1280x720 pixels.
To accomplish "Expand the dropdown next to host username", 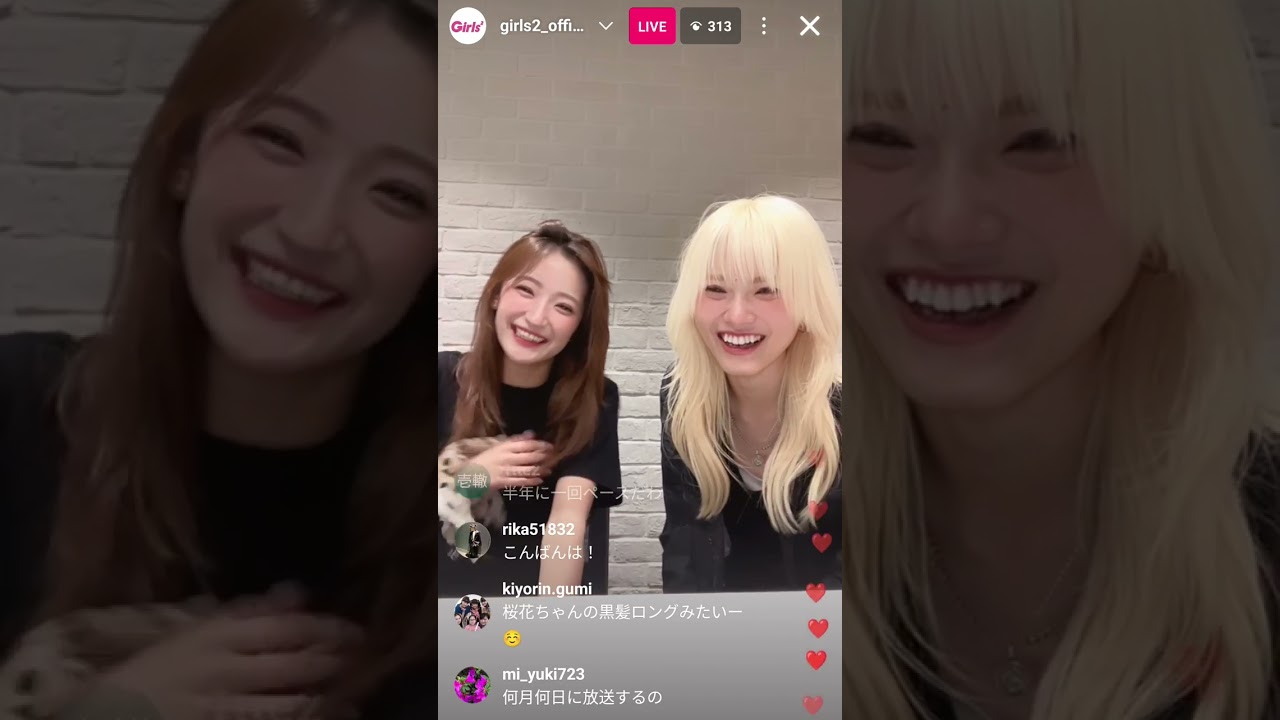I will (x=605, y=27).
